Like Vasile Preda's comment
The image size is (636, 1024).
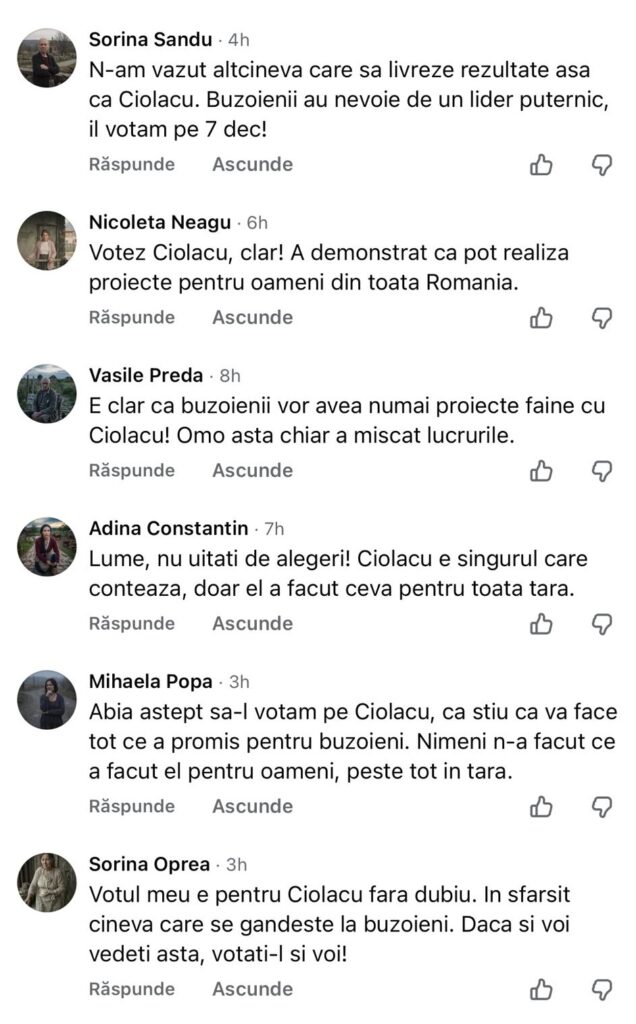[541, 471]
